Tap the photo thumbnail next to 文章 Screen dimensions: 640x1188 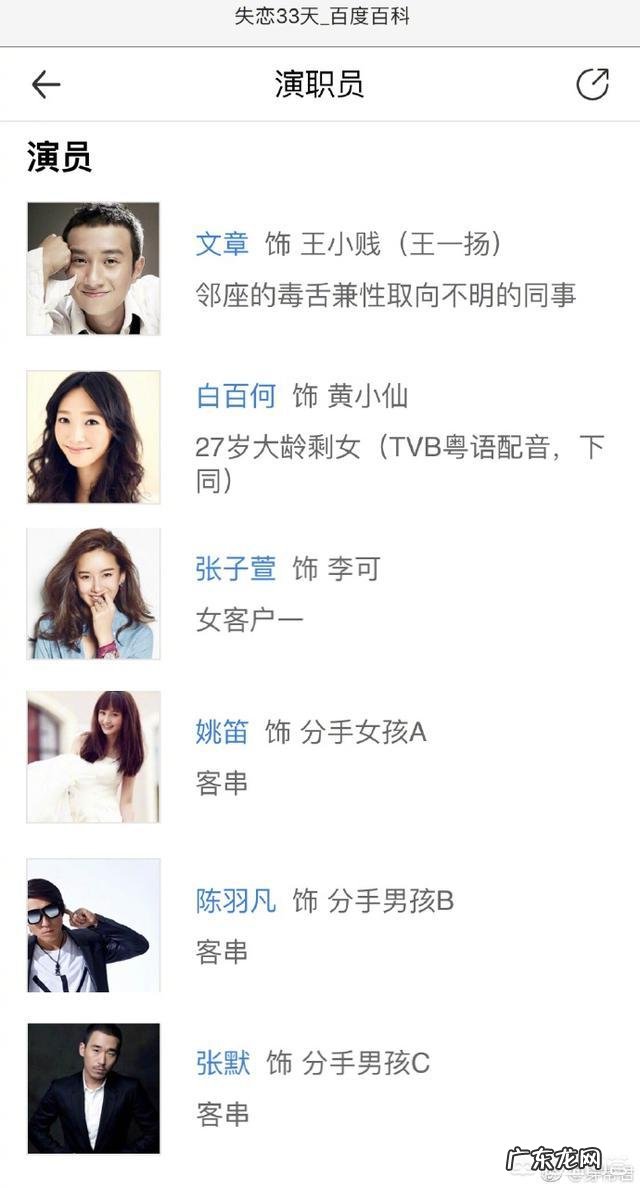click(x=93, y=268)
